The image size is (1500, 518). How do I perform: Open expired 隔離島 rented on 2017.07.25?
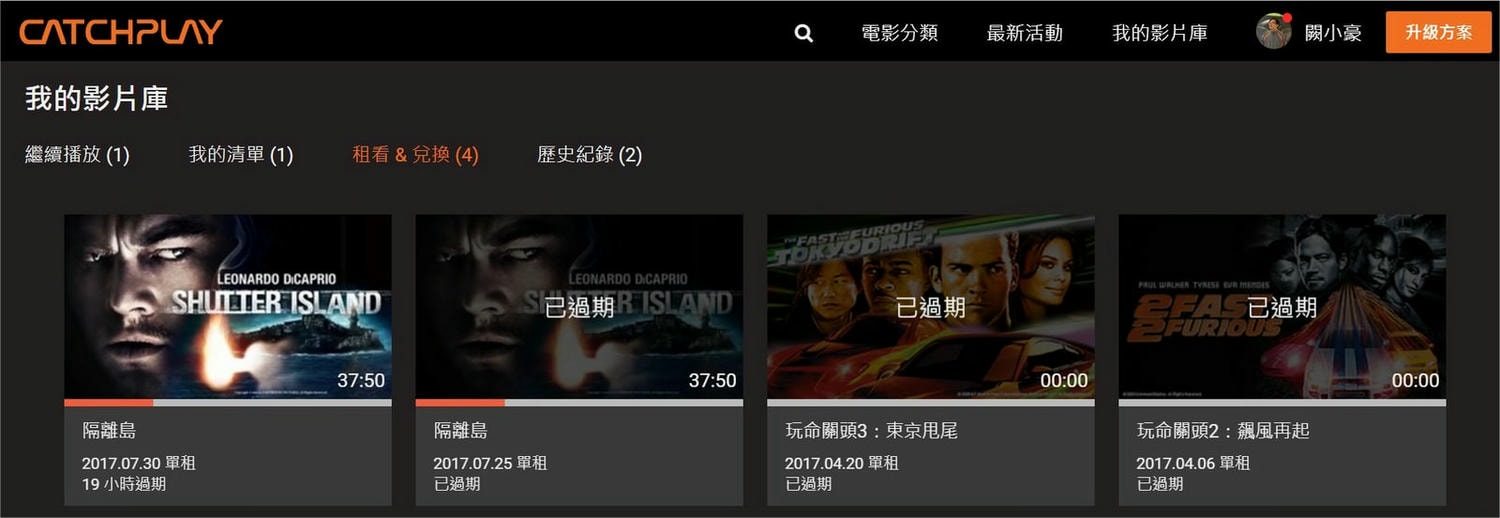579,306
